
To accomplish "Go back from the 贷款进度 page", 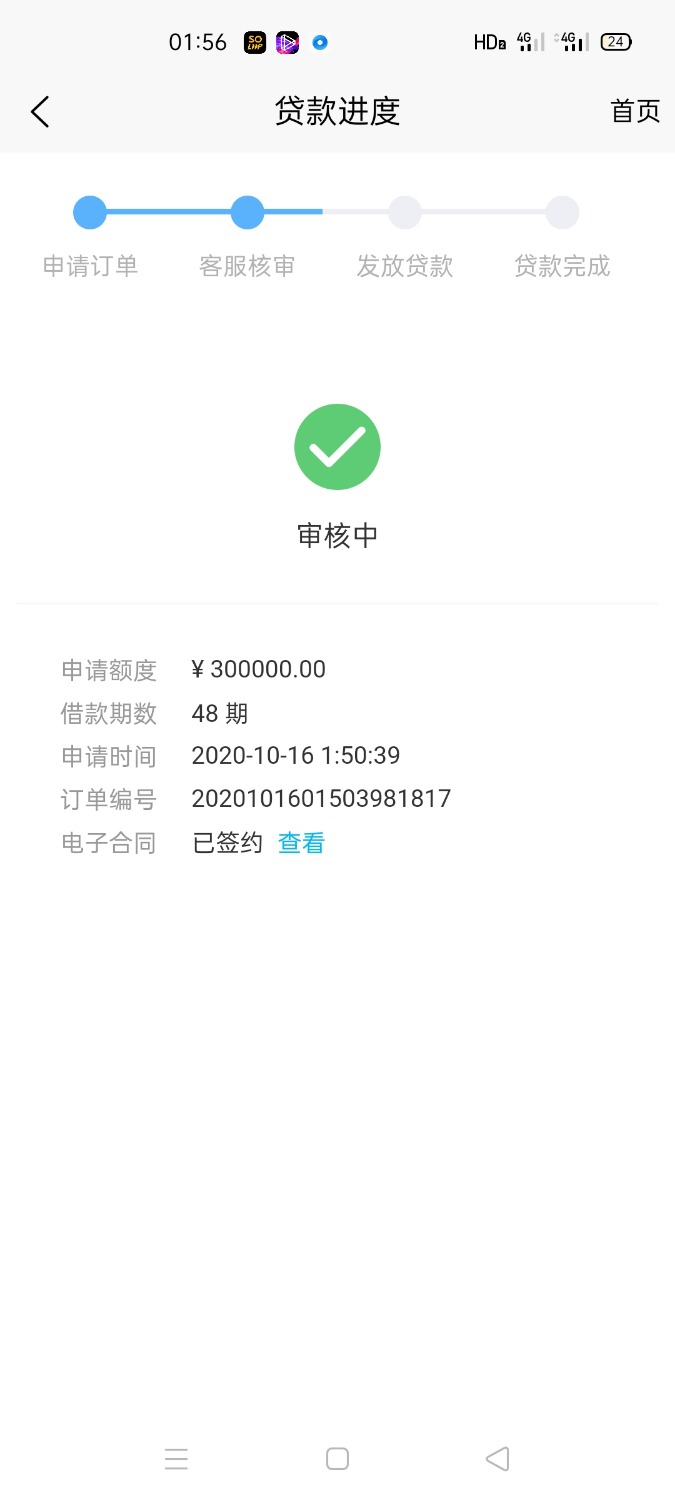I will click(40, 112).
